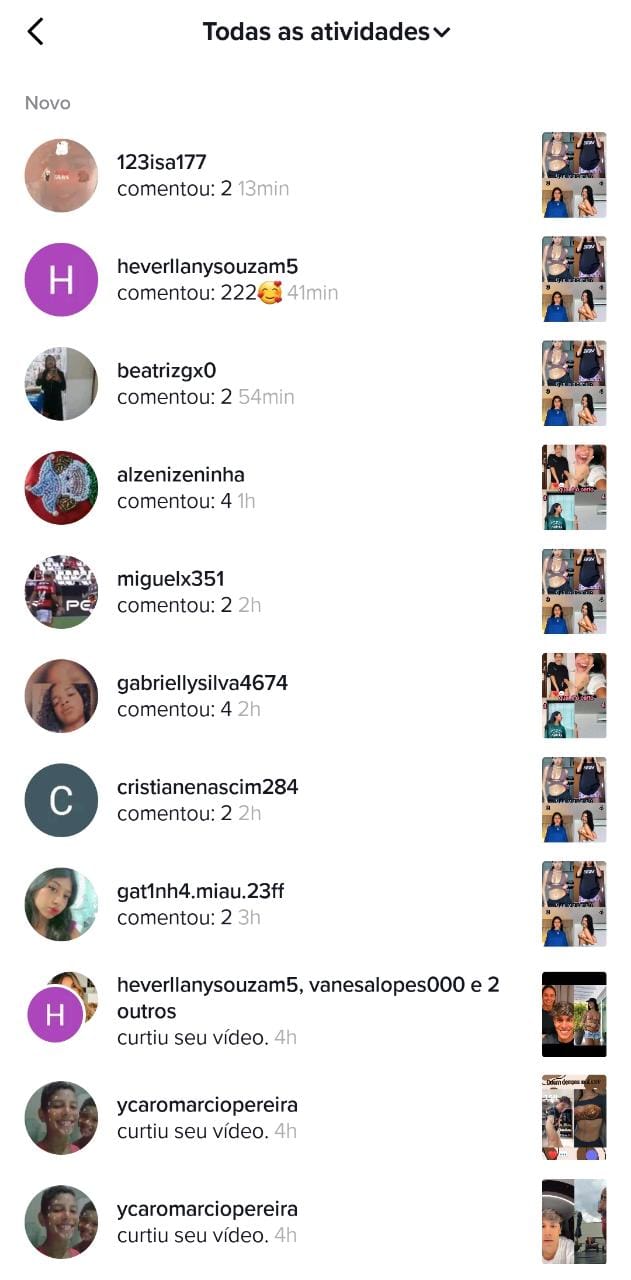Open the video thumbnail beside alzenizeninha's comment
The width and height of the screenshot is (631, 1280).
[x=574, y=488]
